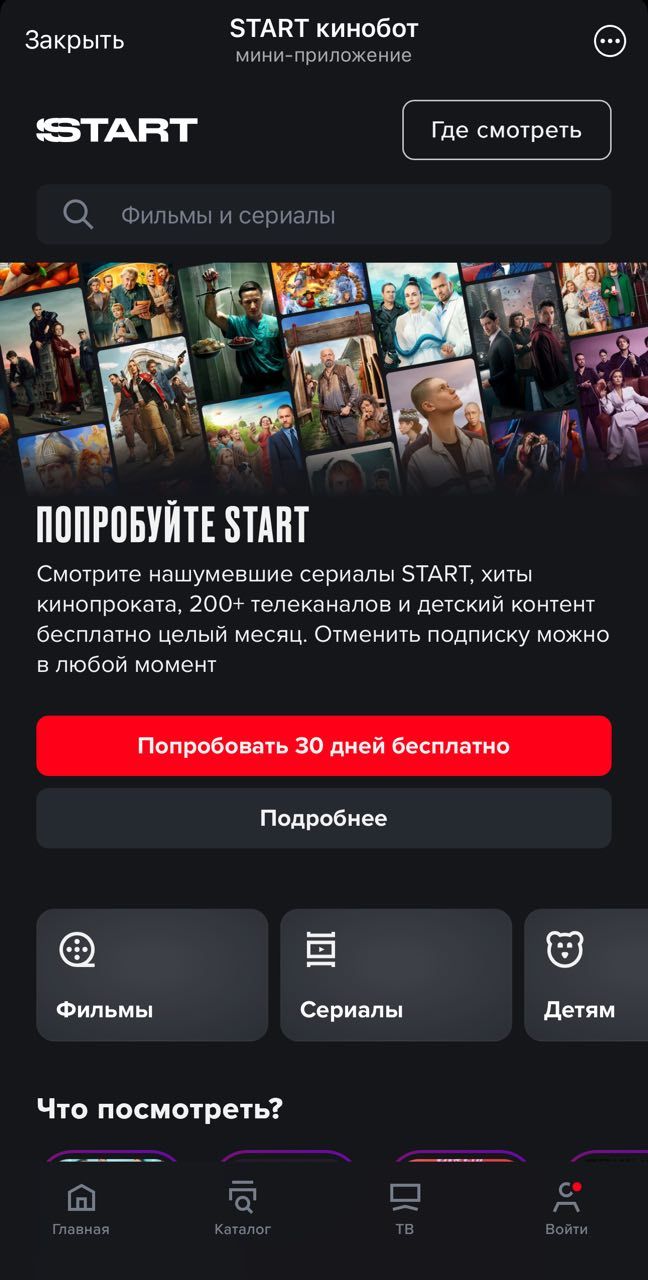
Task: Tap the 'Где смотреть' button
Action: 506,130
